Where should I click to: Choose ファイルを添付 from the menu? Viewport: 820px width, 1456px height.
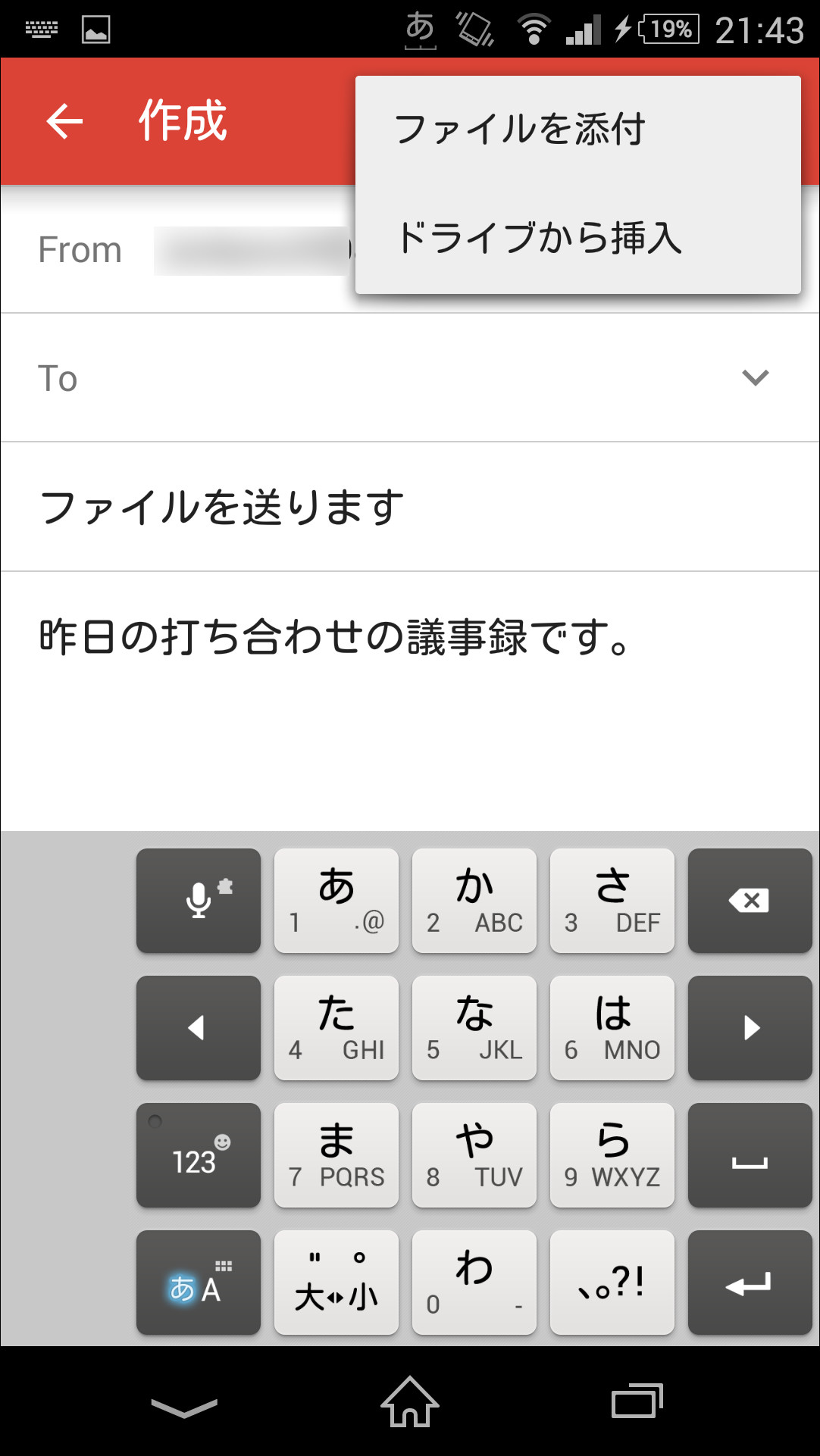pos(521,129)
